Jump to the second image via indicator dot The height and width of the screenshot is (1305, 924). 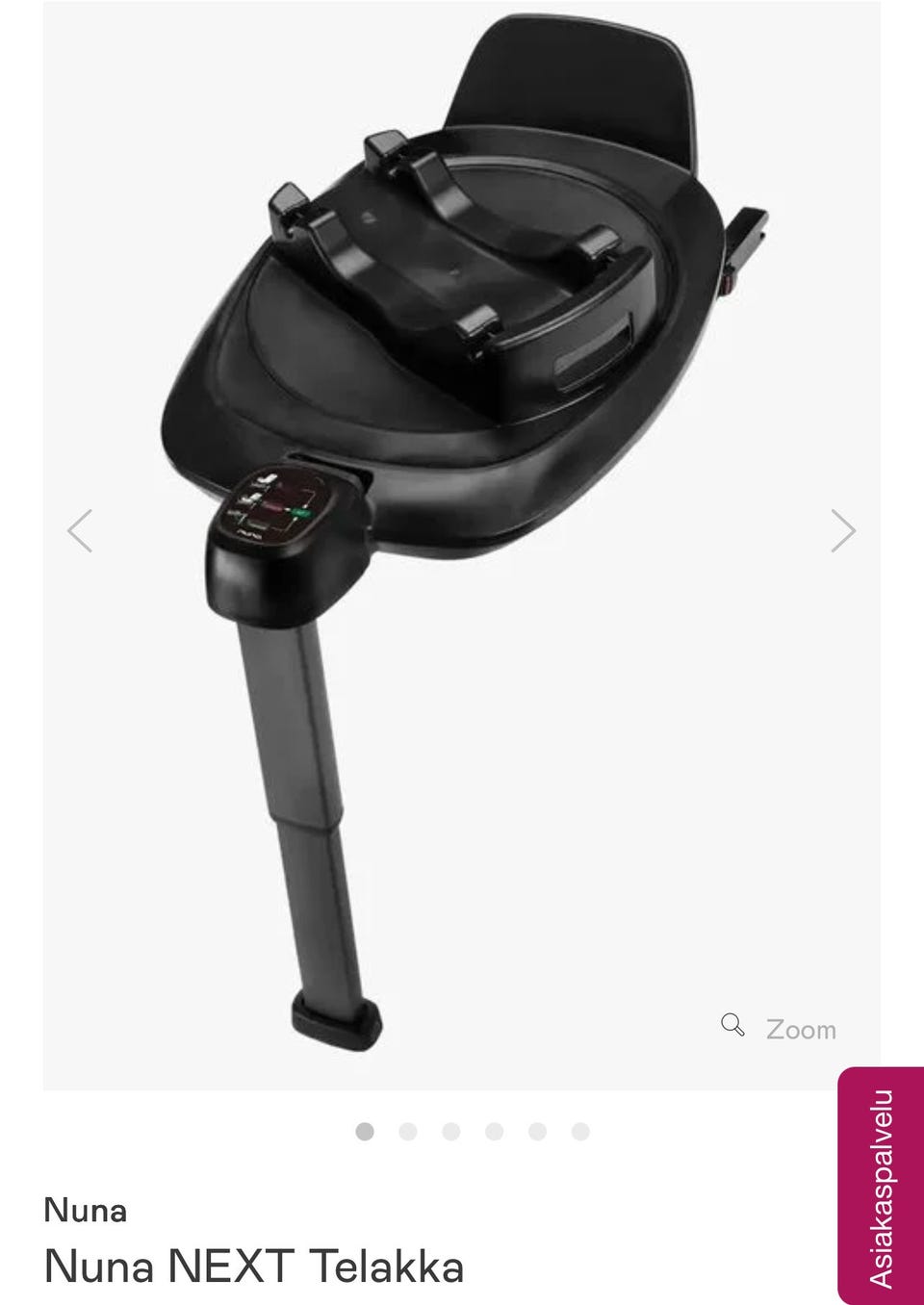(x=408, y=1132)
